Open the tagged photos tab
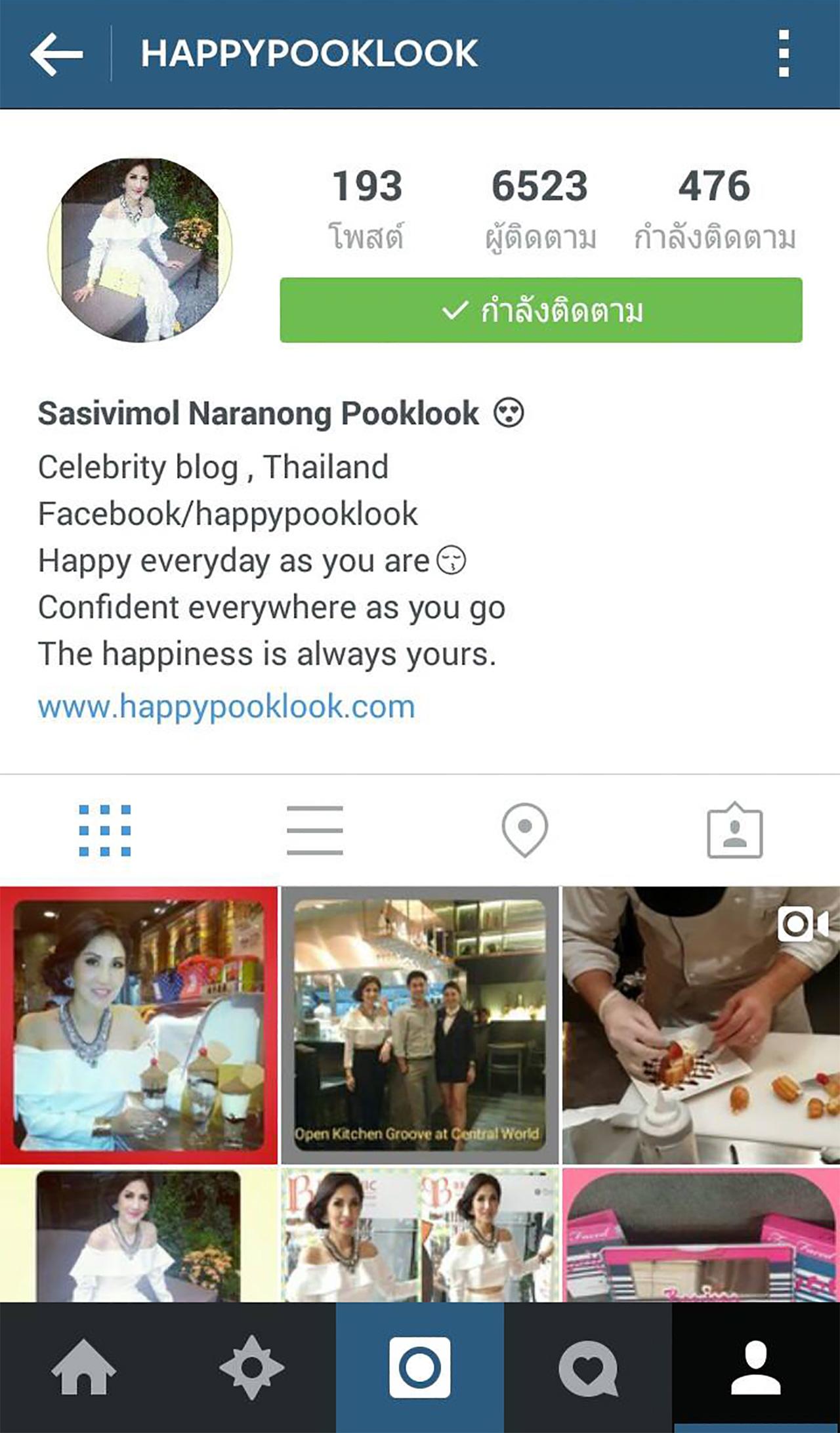The height and width of the screenshot is (1433, 840). 735,830
